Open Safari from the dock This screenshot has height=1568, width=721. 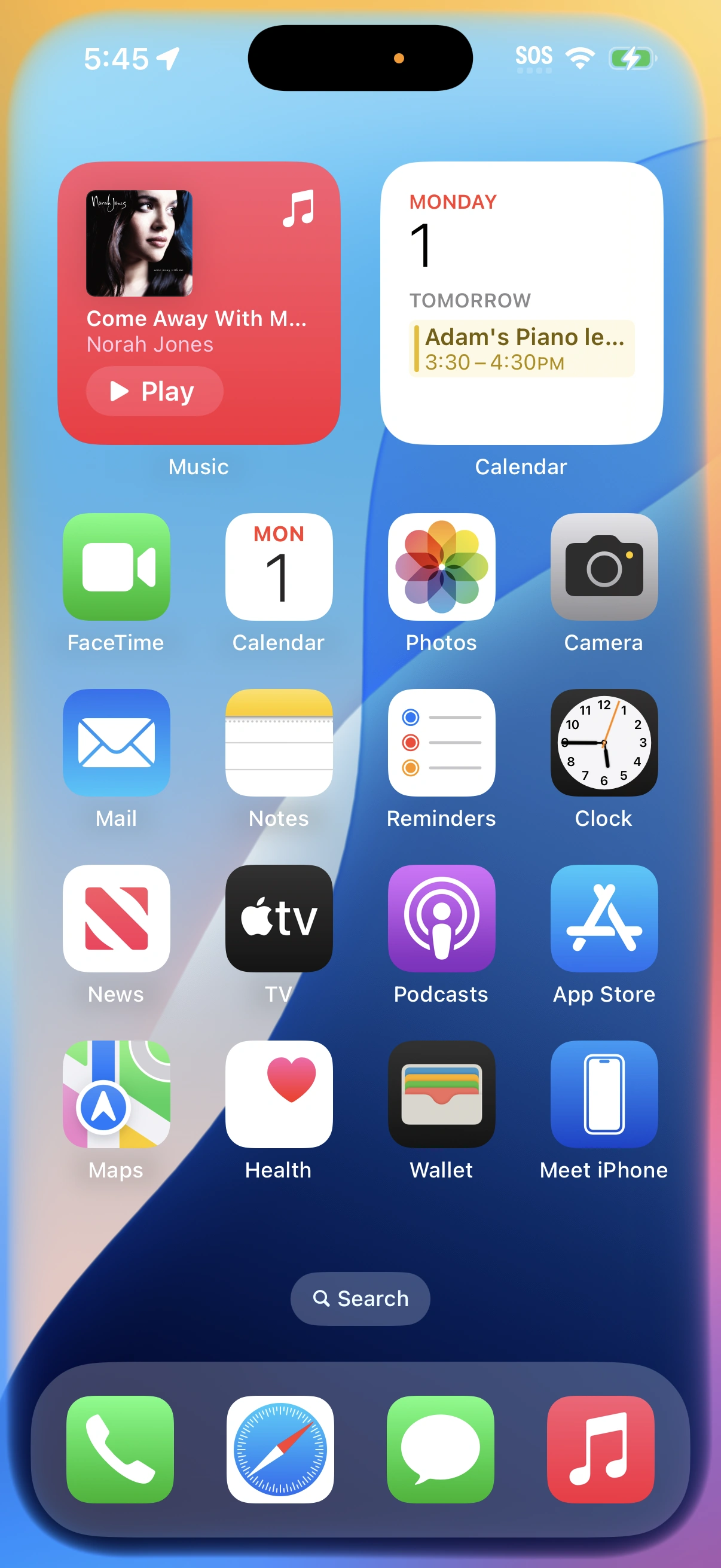[x=280, y=1448]
